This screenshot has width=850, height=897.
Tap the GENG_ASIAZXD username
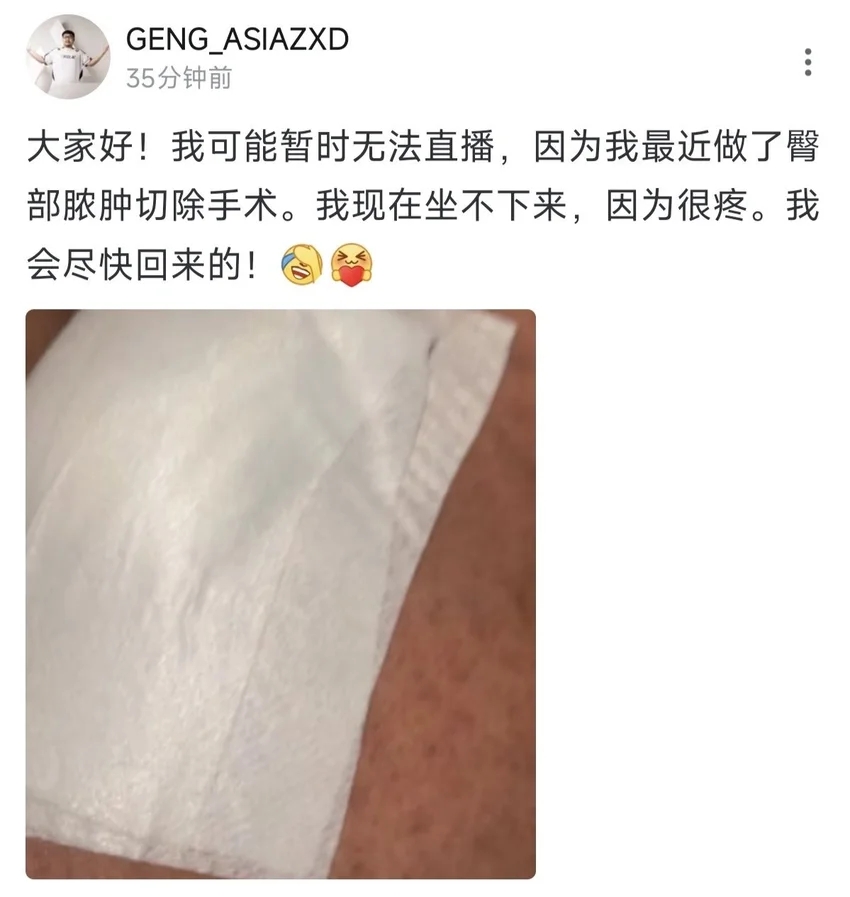tap(237, 38)
